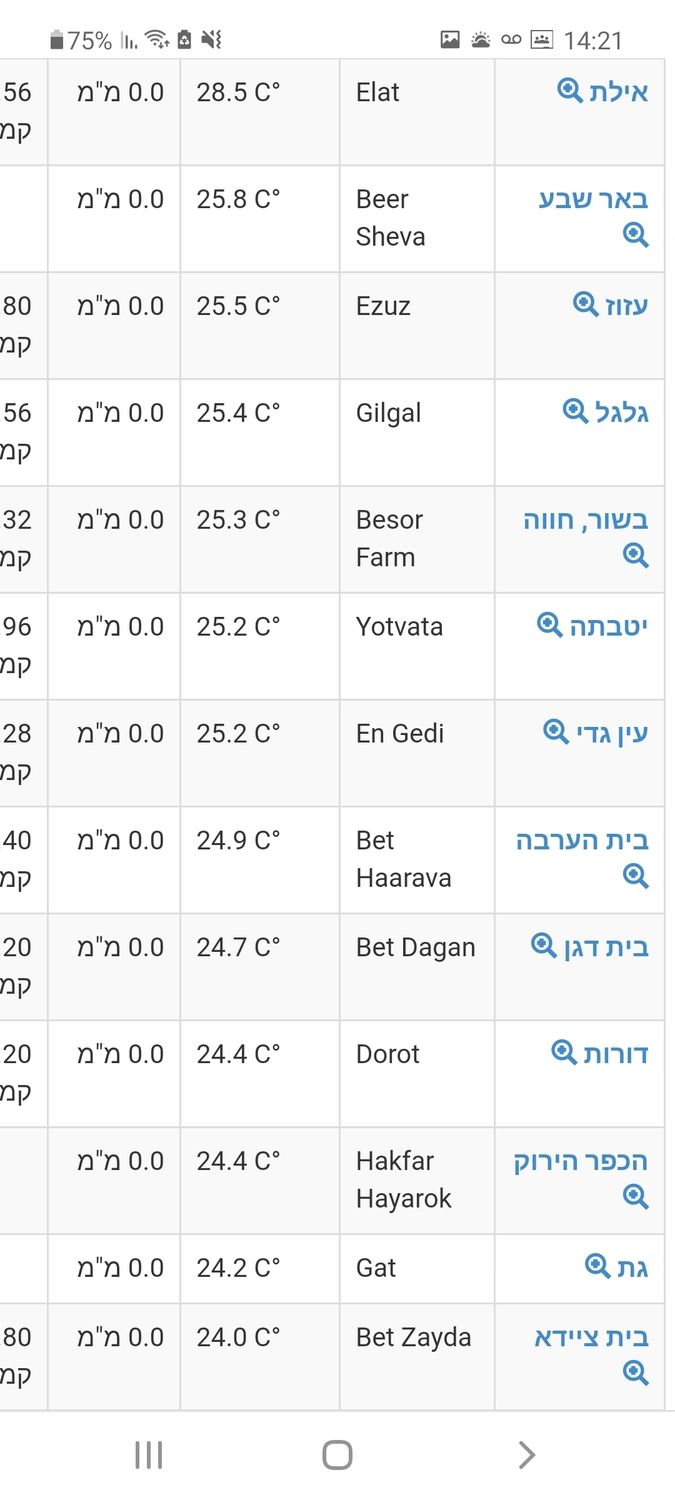View the יטבתה (Yotvata) station link
This screenshot has width=675, height=1500.
point(594,627)
